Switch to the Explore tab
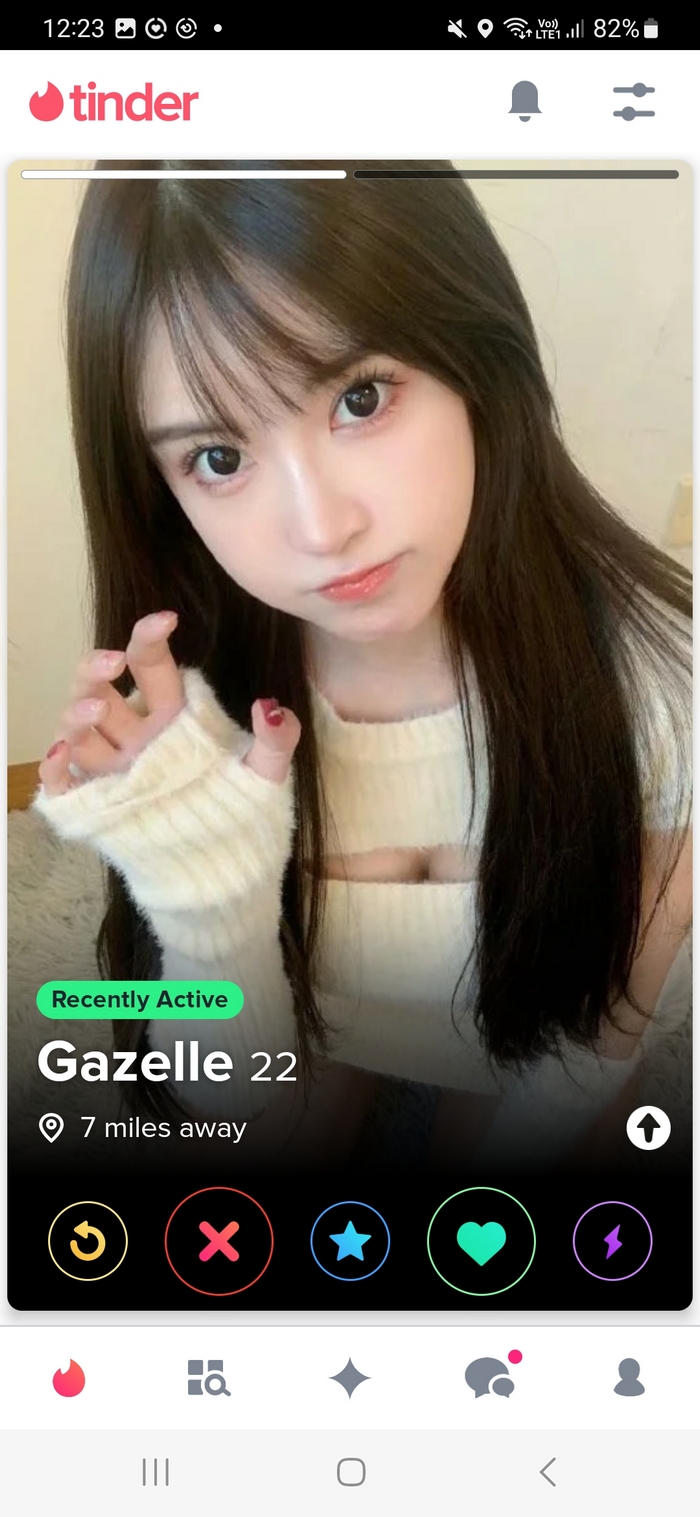This screenshot has height=1517, width=700. [209, 1378]
